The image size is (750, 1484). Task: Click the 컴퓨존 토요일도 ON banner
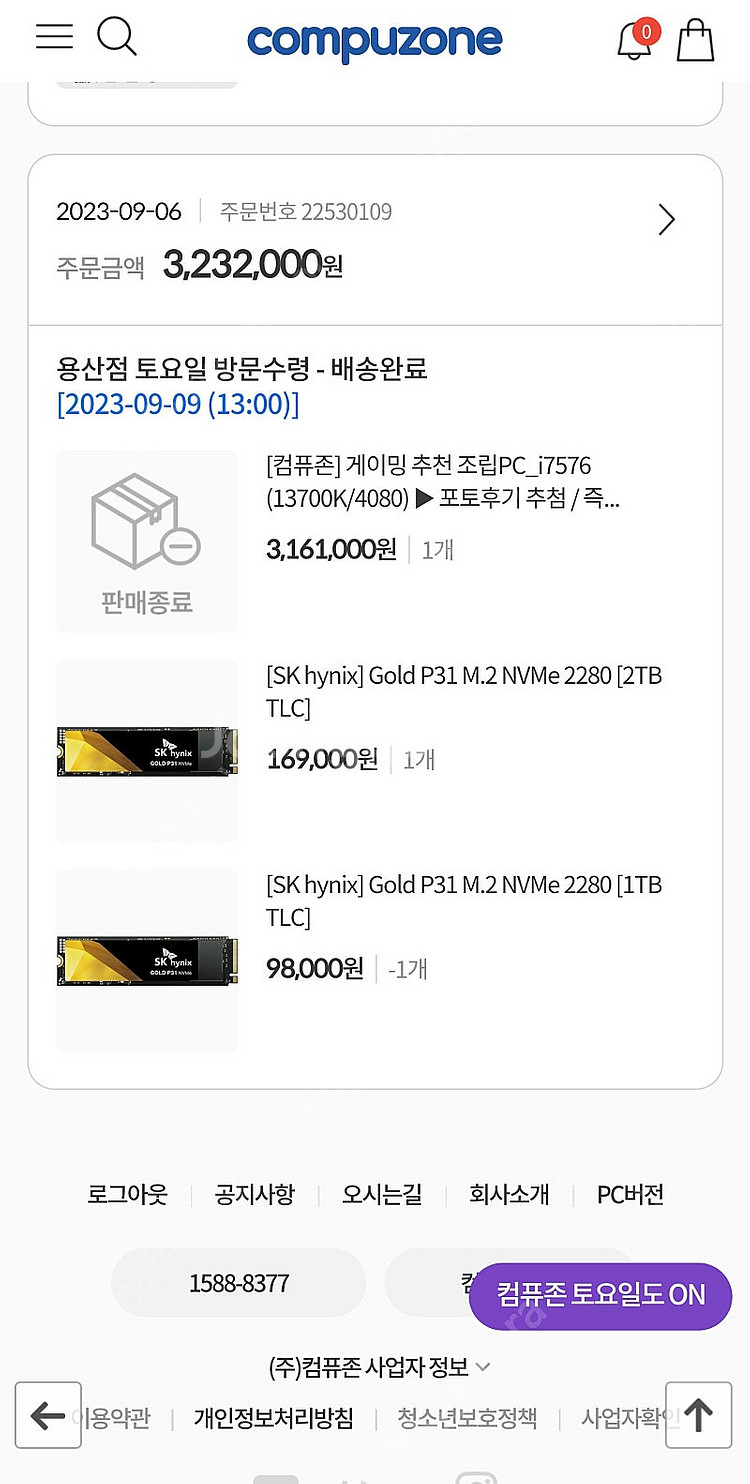(600, 1295)
